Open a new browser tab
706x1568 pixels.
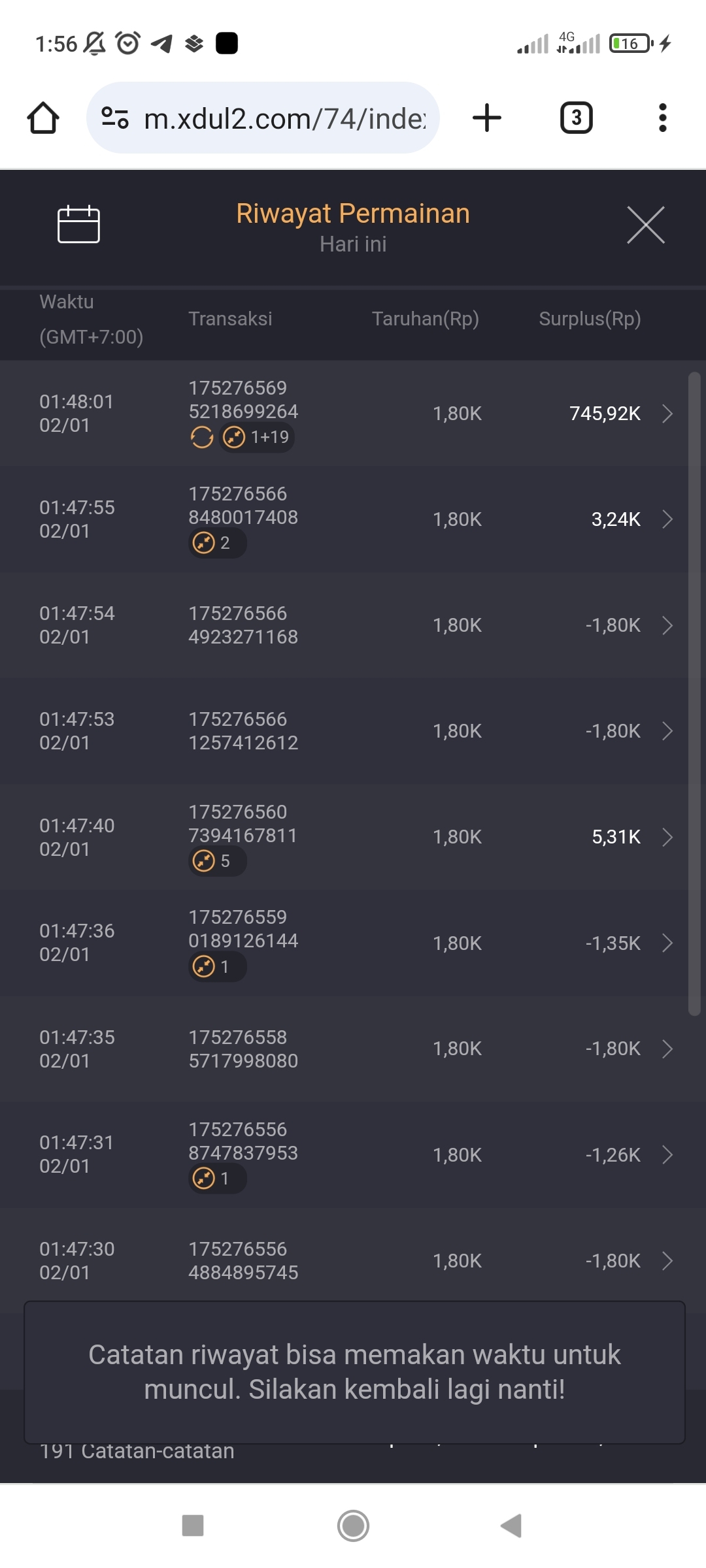487,118
